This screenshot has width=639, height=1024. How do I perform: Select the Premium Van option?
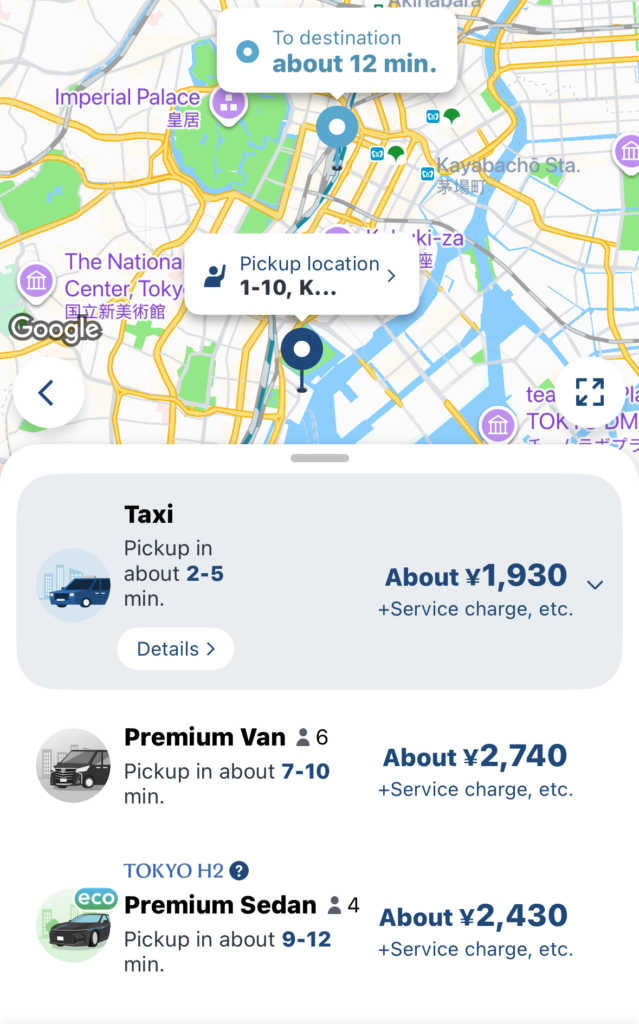[319, 768]
